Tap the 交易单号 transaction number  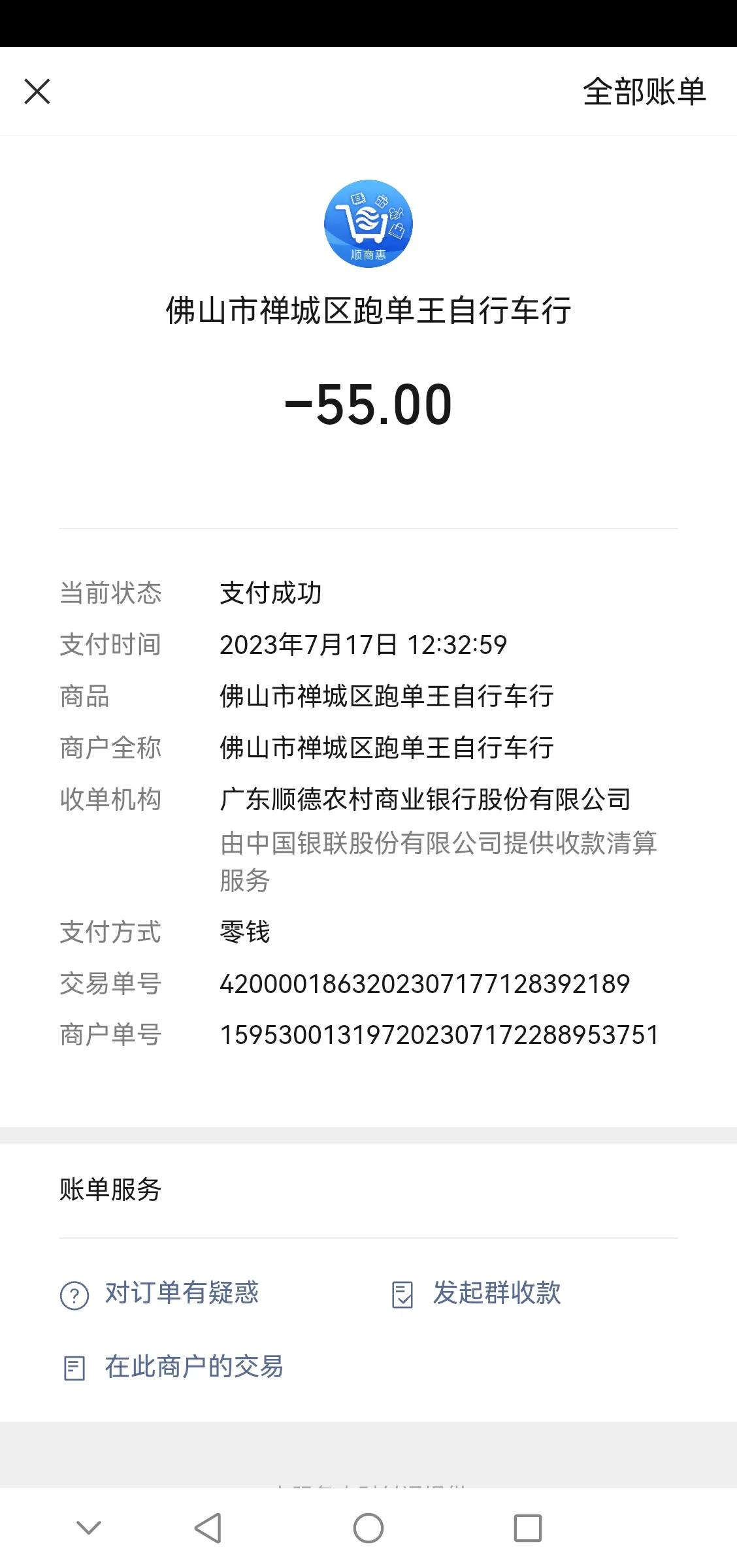point(423,983)
